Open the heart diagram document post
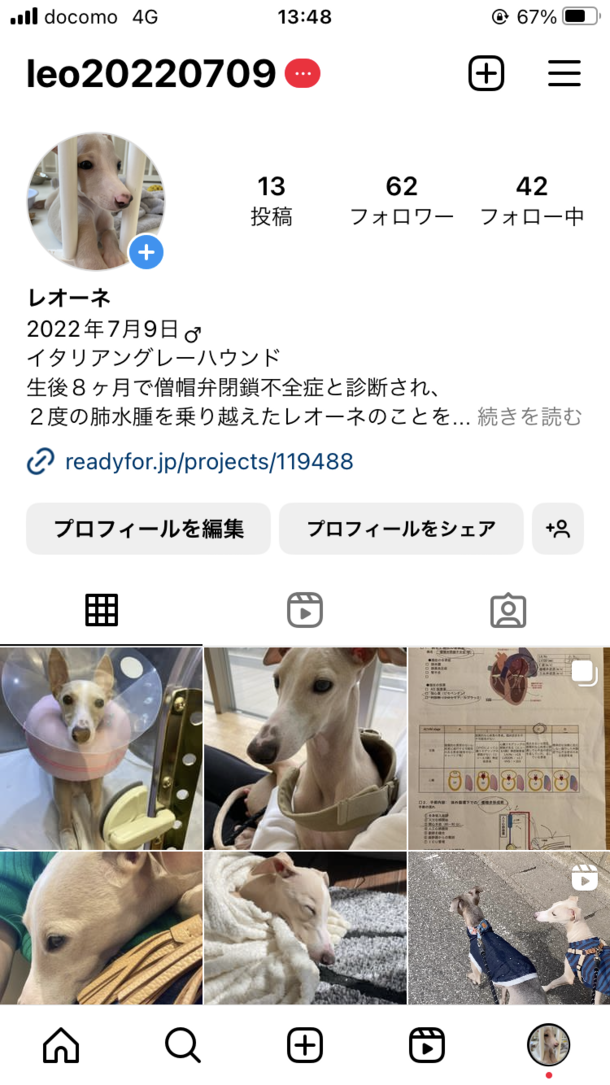 (x=508, y=747)
